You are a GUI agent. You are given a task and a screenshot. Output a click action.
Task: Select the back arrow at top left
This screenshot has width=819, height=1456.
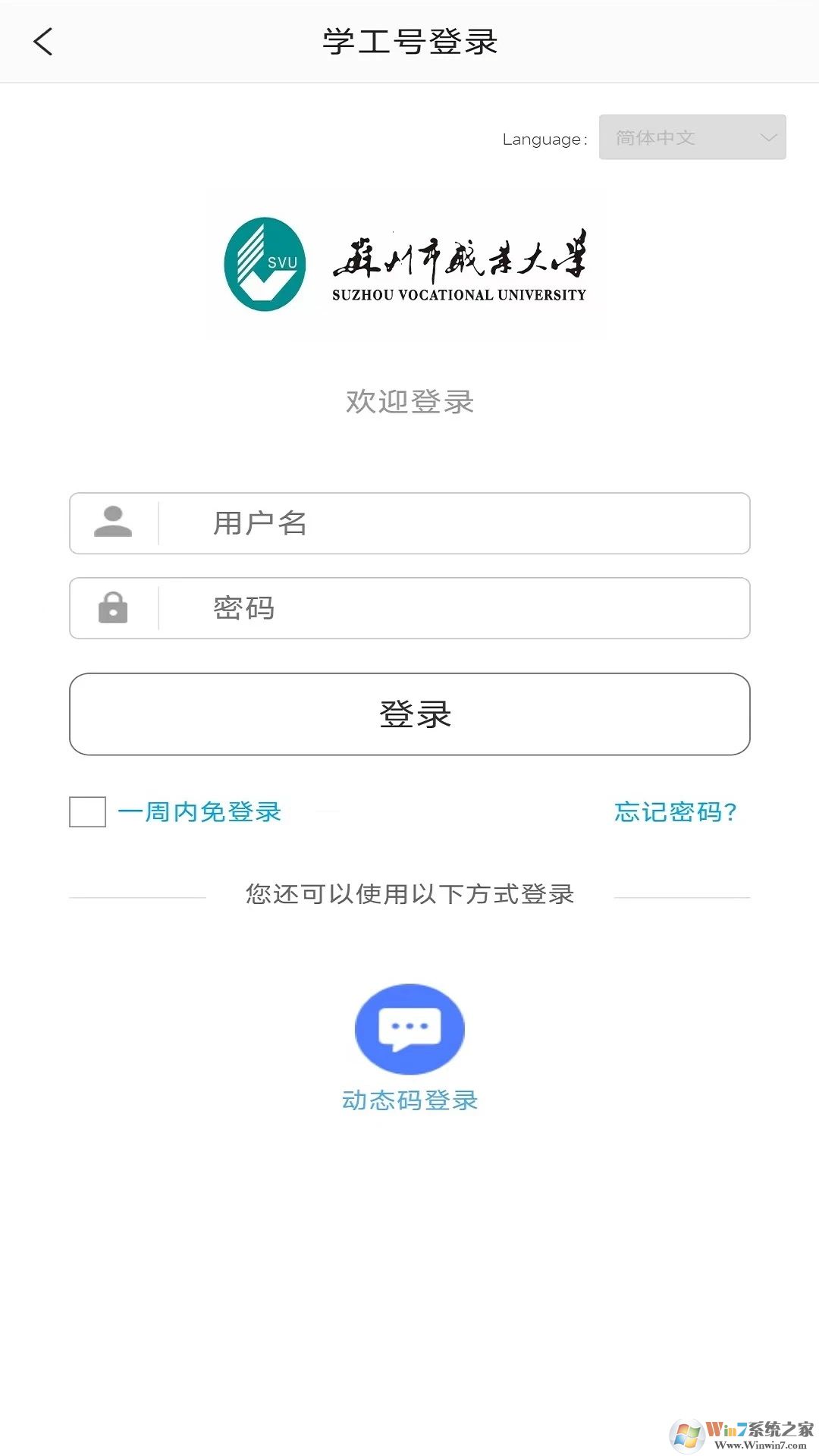(43, 42)
